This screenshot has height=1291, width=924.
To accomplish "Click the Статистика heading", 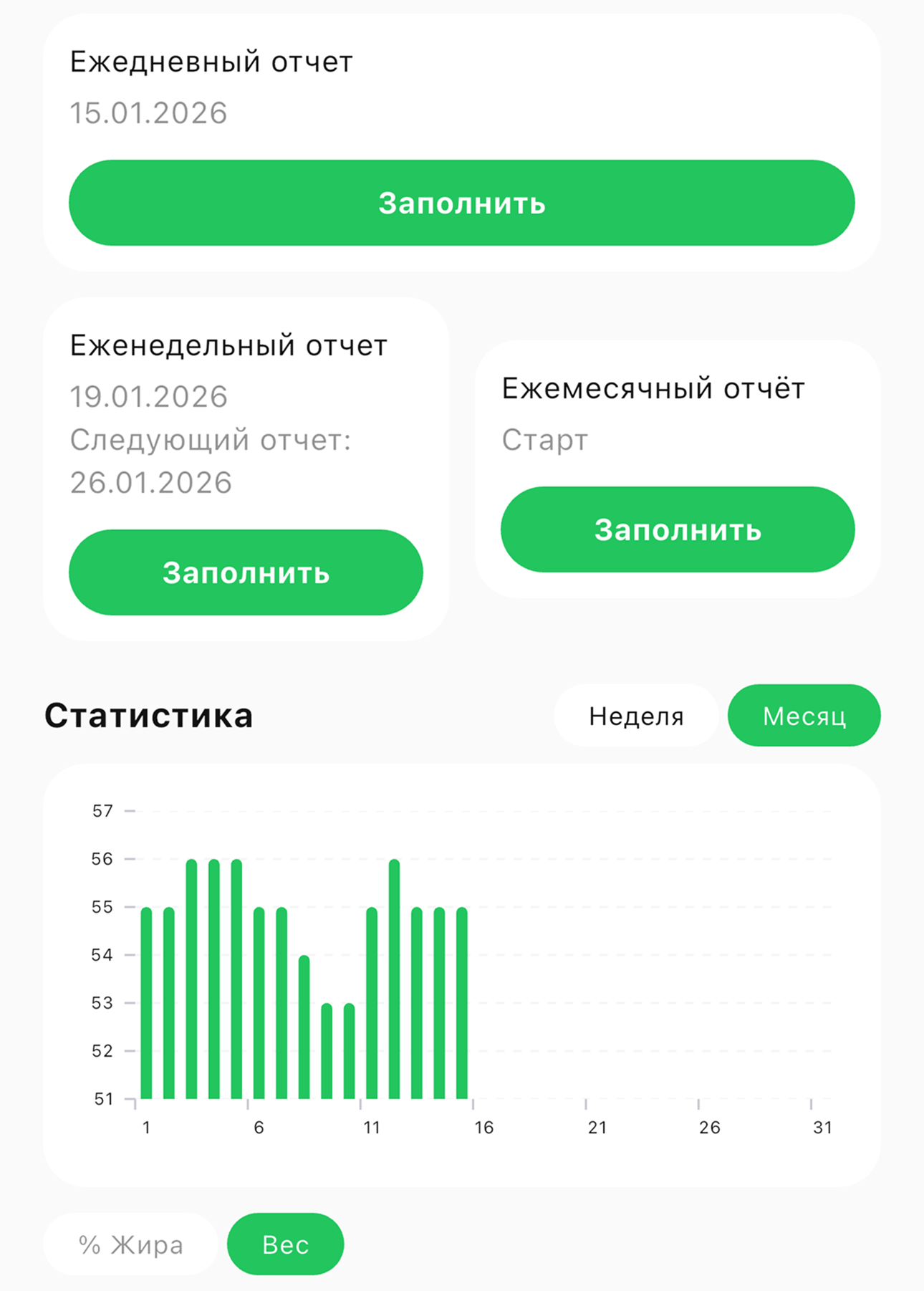I will tap(149, 714).
